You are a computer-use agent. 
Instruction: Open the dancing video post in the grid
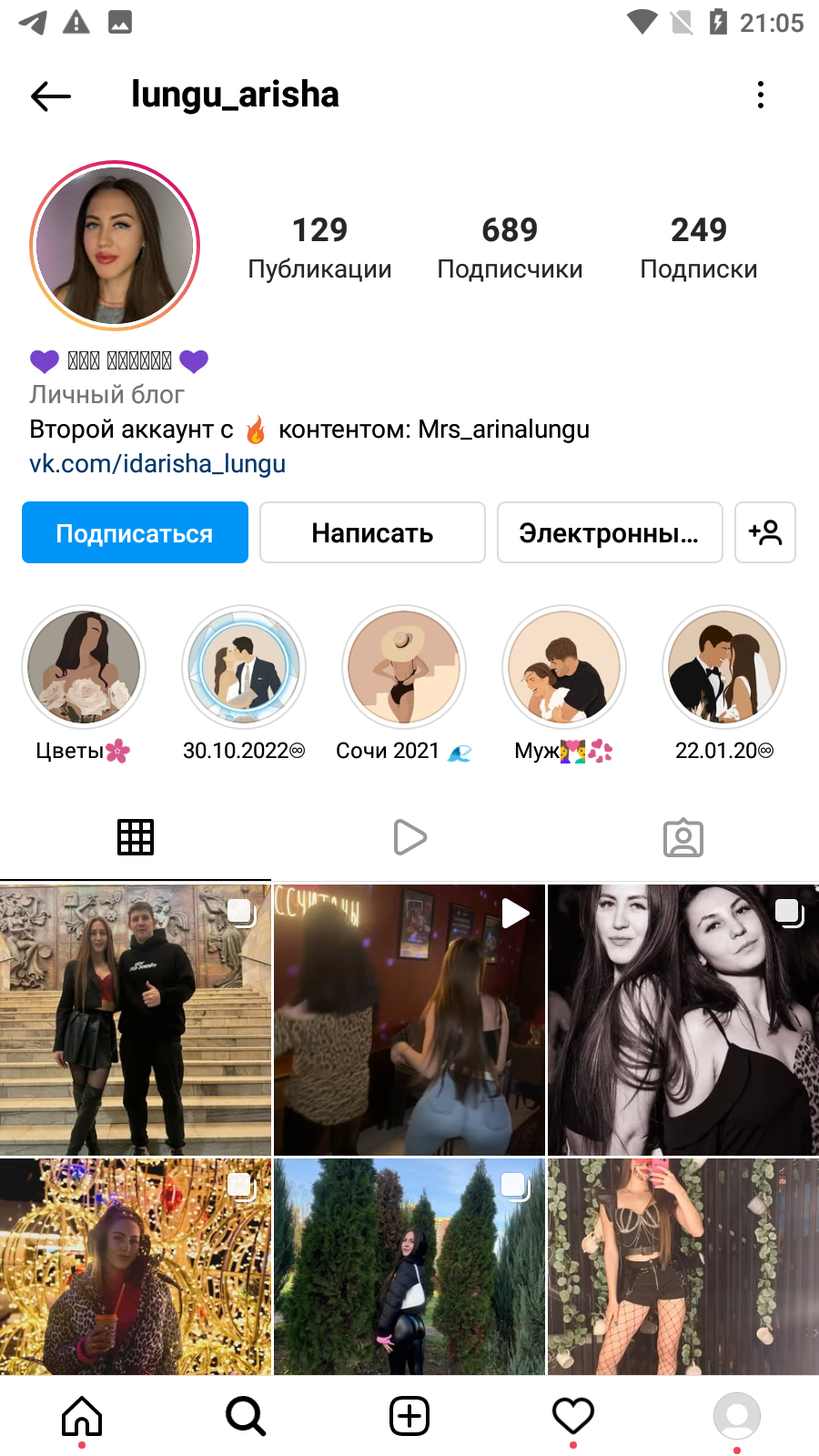pos(409,1019)
